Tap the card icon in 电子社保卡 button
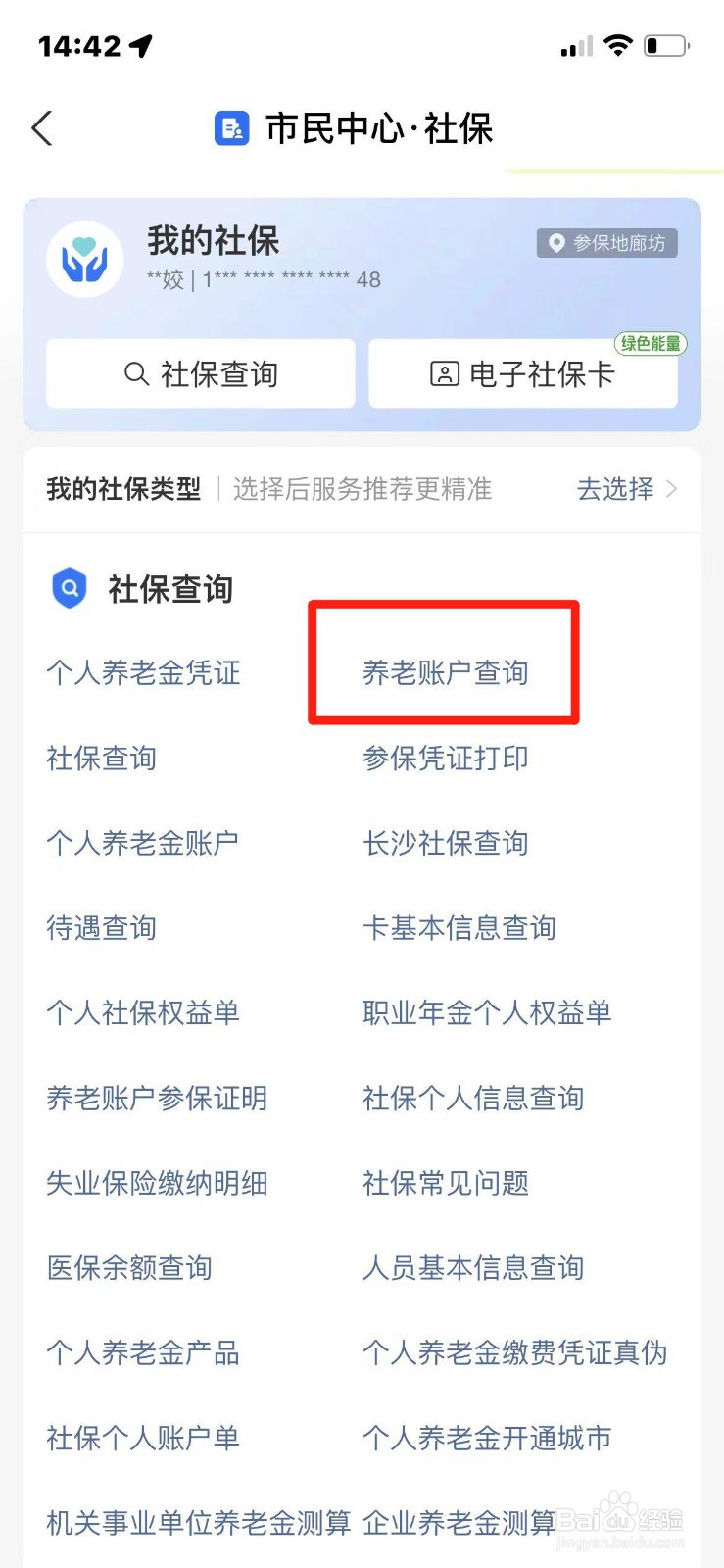The image size is (724, 1568). (446, 373)
